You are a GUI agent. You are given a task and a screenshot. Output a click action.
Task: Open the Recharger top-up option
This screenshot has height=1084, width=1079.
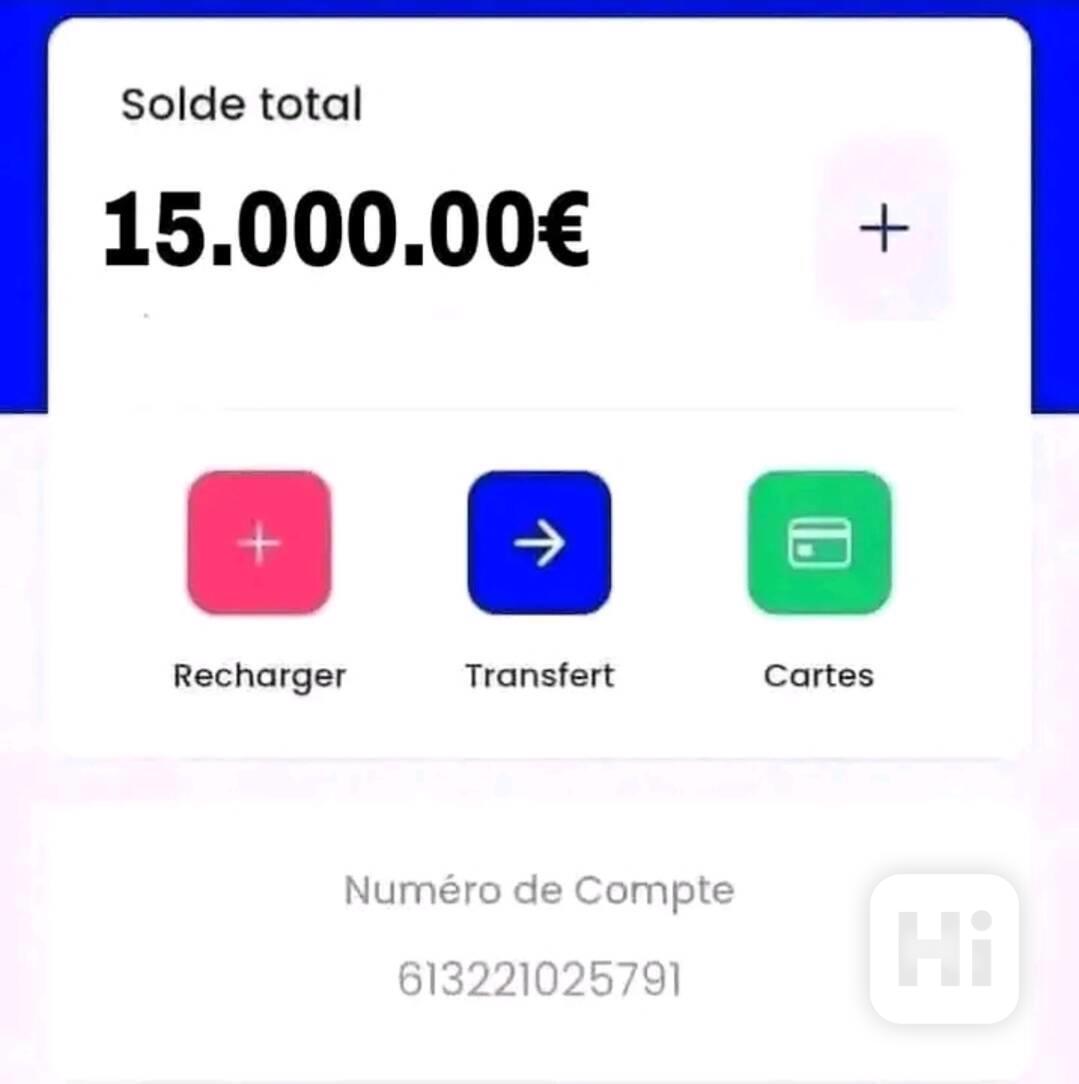click(x=259, y=543)
